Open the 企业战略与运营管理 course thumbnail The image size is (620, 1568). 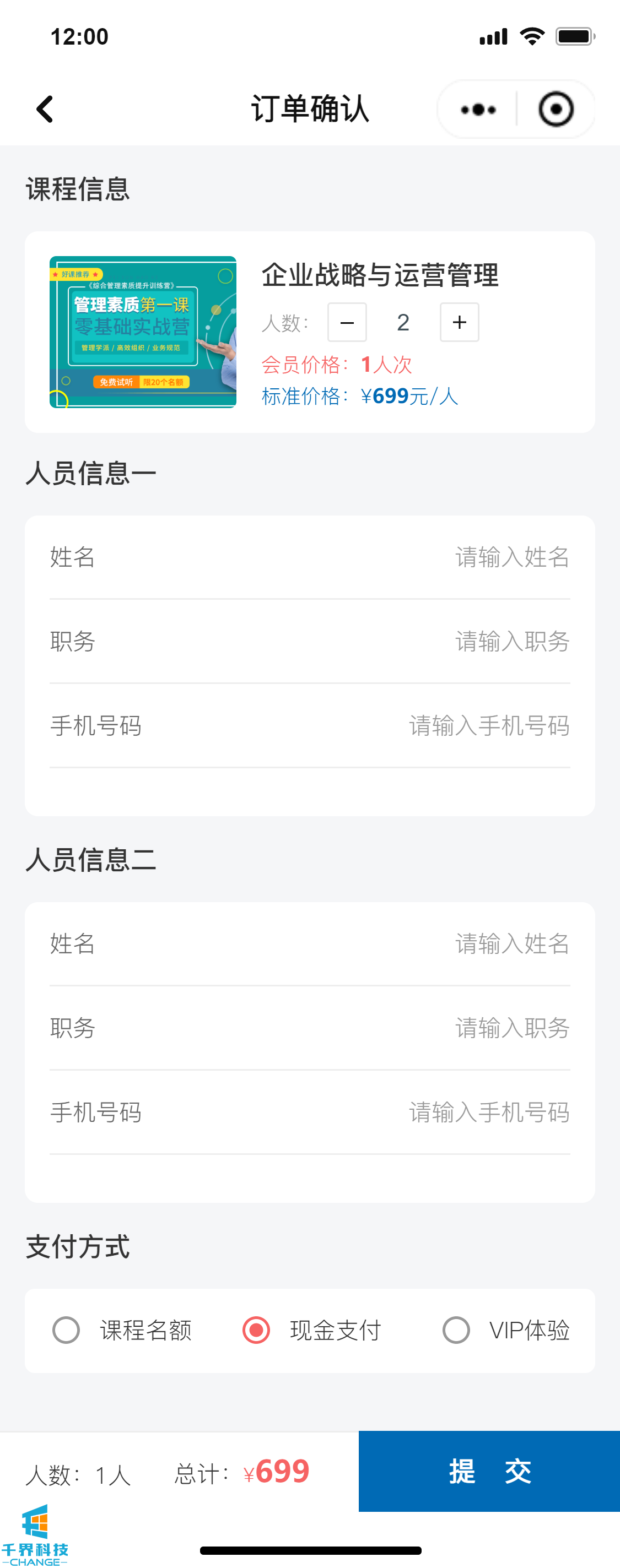point(143,332)
